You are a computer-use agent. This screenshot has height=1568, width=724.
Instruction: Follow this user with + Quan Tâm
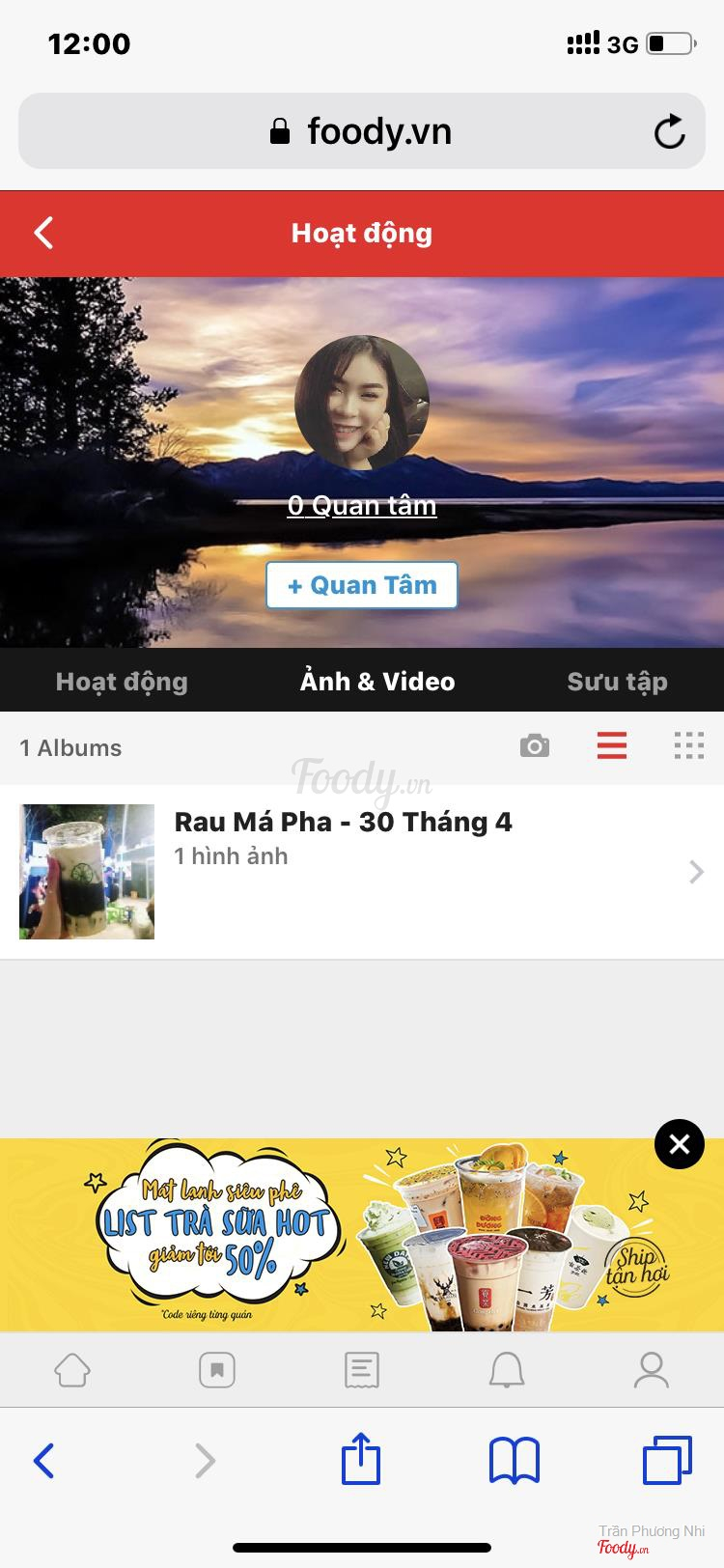click(x=362, y=585)
